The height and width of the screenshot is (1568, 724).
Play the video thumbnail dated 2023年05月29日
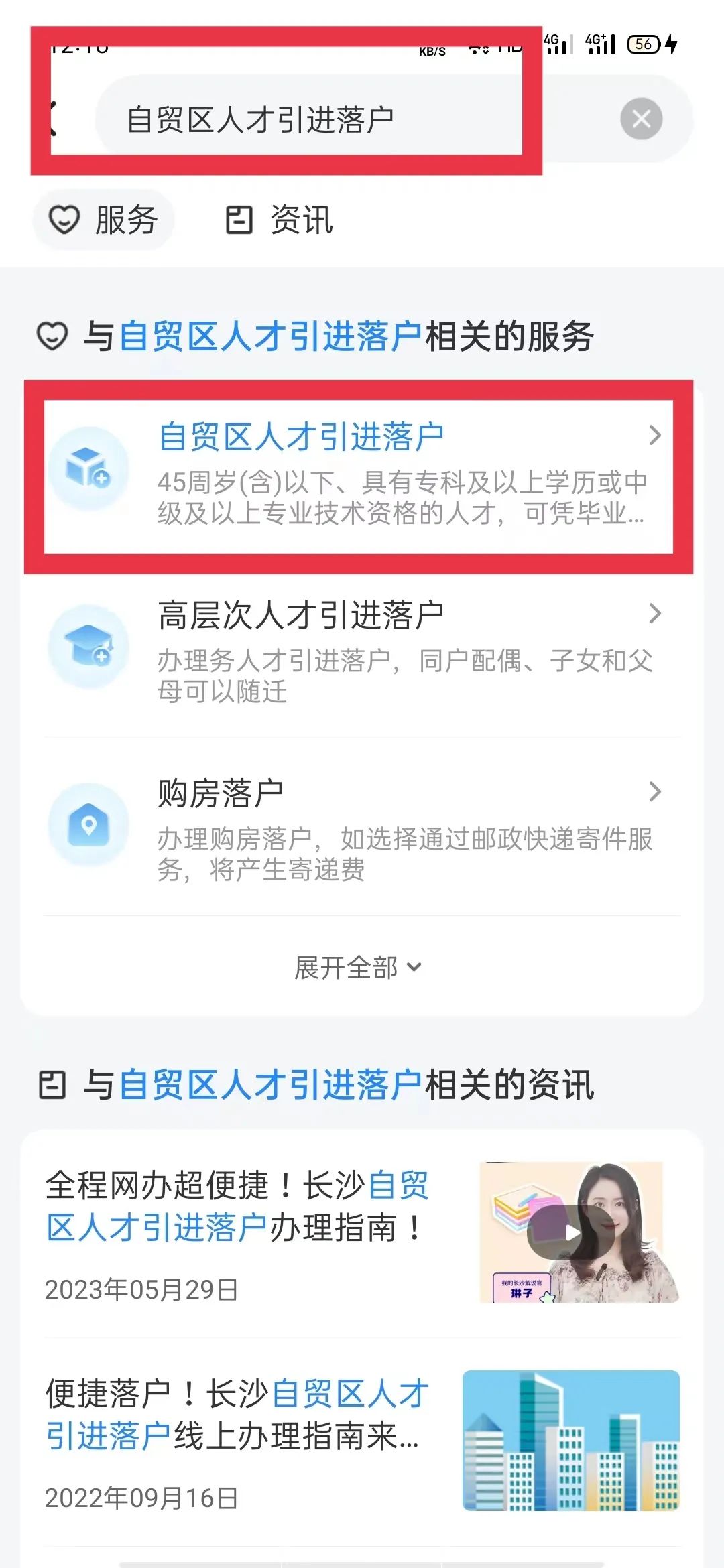572,1232
